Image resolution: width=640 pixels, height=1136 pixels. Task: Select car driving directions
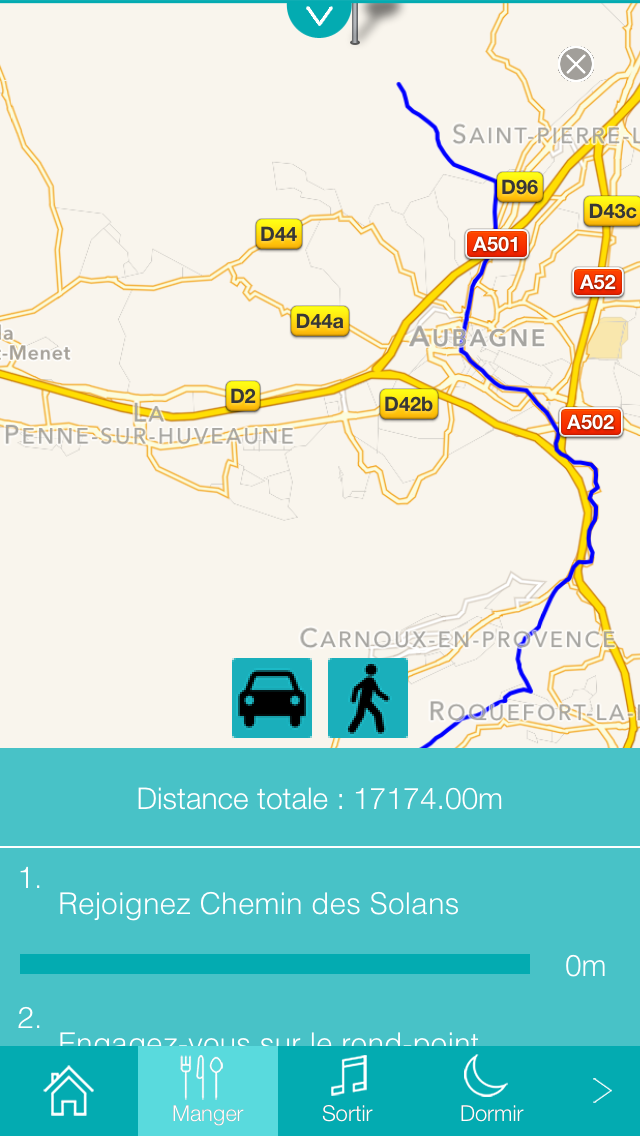pyautogui.click(x=272, y=698)
